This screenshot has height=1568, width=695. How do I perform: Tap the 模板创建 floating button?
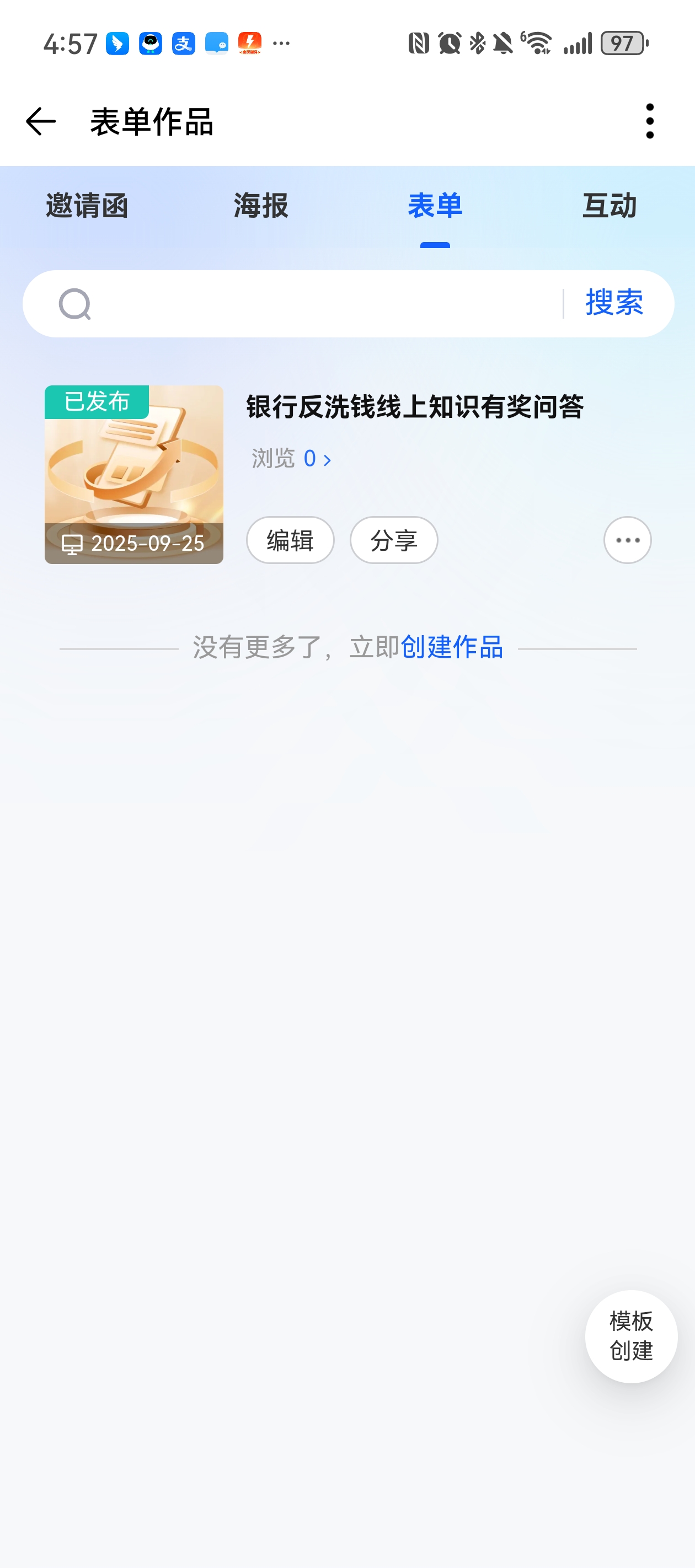click(630, 1336)
